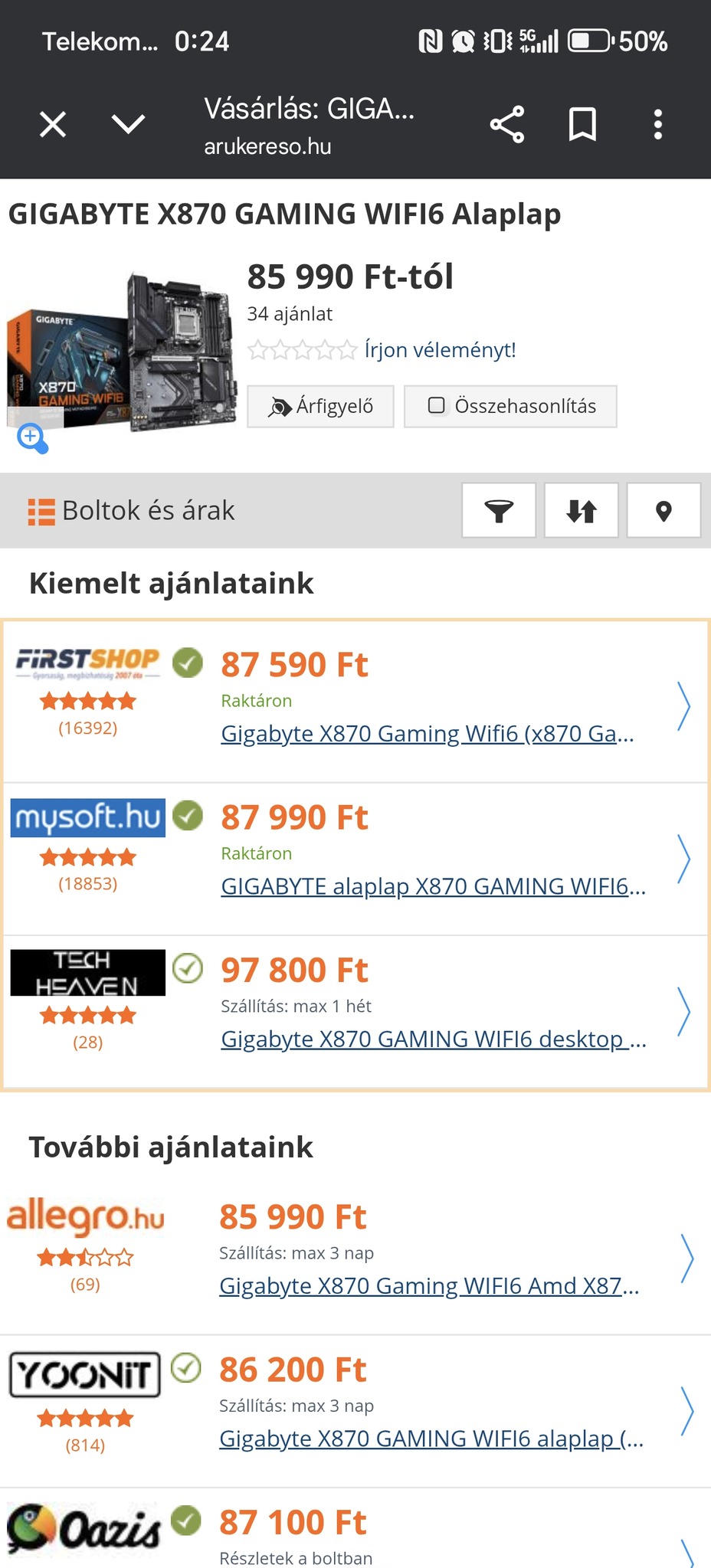Open FirstShop's Gigabyte X870 Gaming Wifi6 link
This screenshot has width=711, height=1568.
point(427,734)
